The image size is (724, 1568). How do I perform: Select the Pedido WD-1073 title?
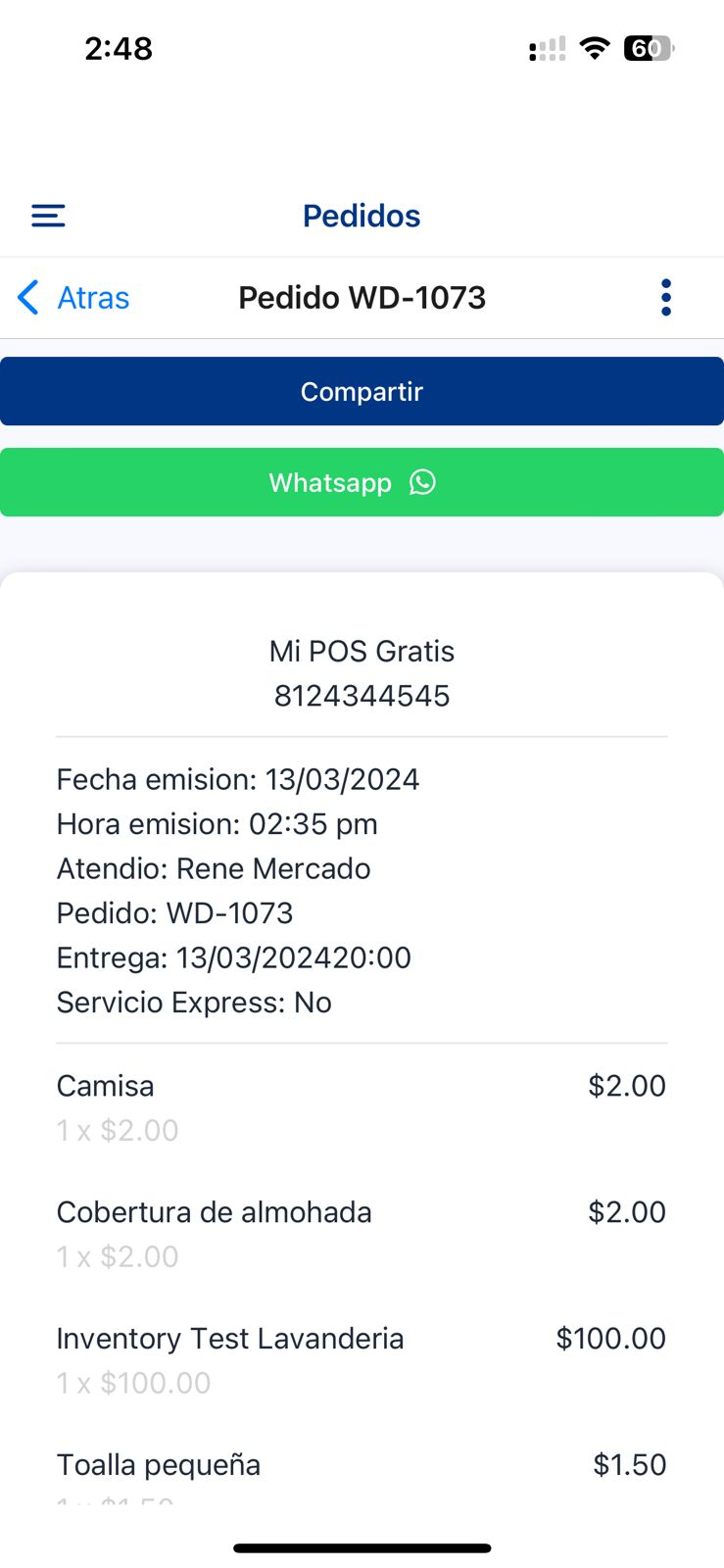[x=362, y=297]
